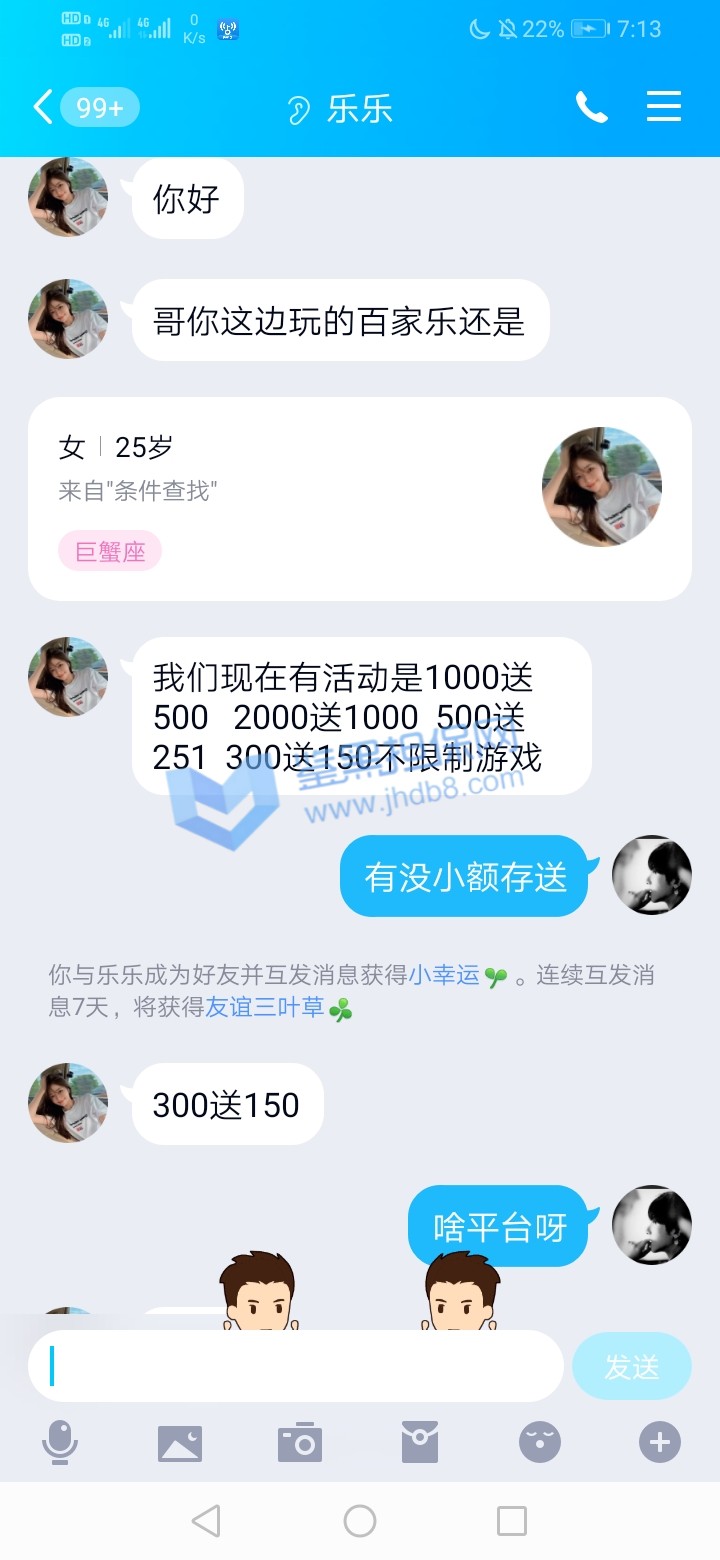Open 乐乐's profile card
The width and height of the screenshot is (720, 1560).
(360, 499)
